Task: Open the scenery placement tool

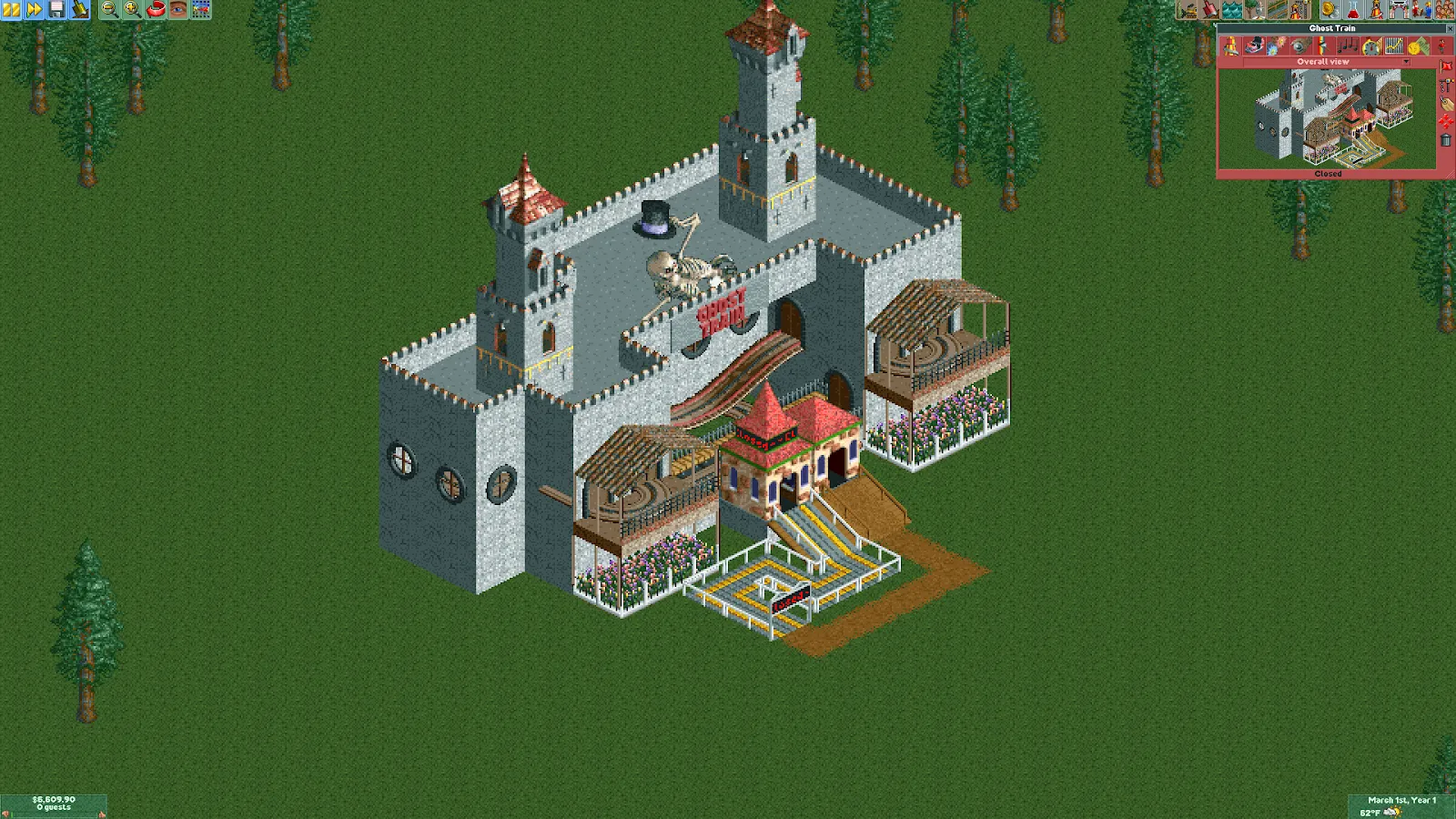Action: pyautogui.click(x=1254, y=9)
